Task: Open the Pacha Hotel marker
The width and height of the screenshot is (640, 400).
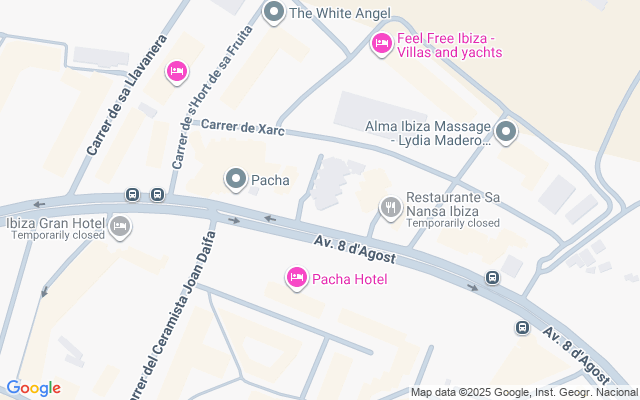Action: [296, 278]
